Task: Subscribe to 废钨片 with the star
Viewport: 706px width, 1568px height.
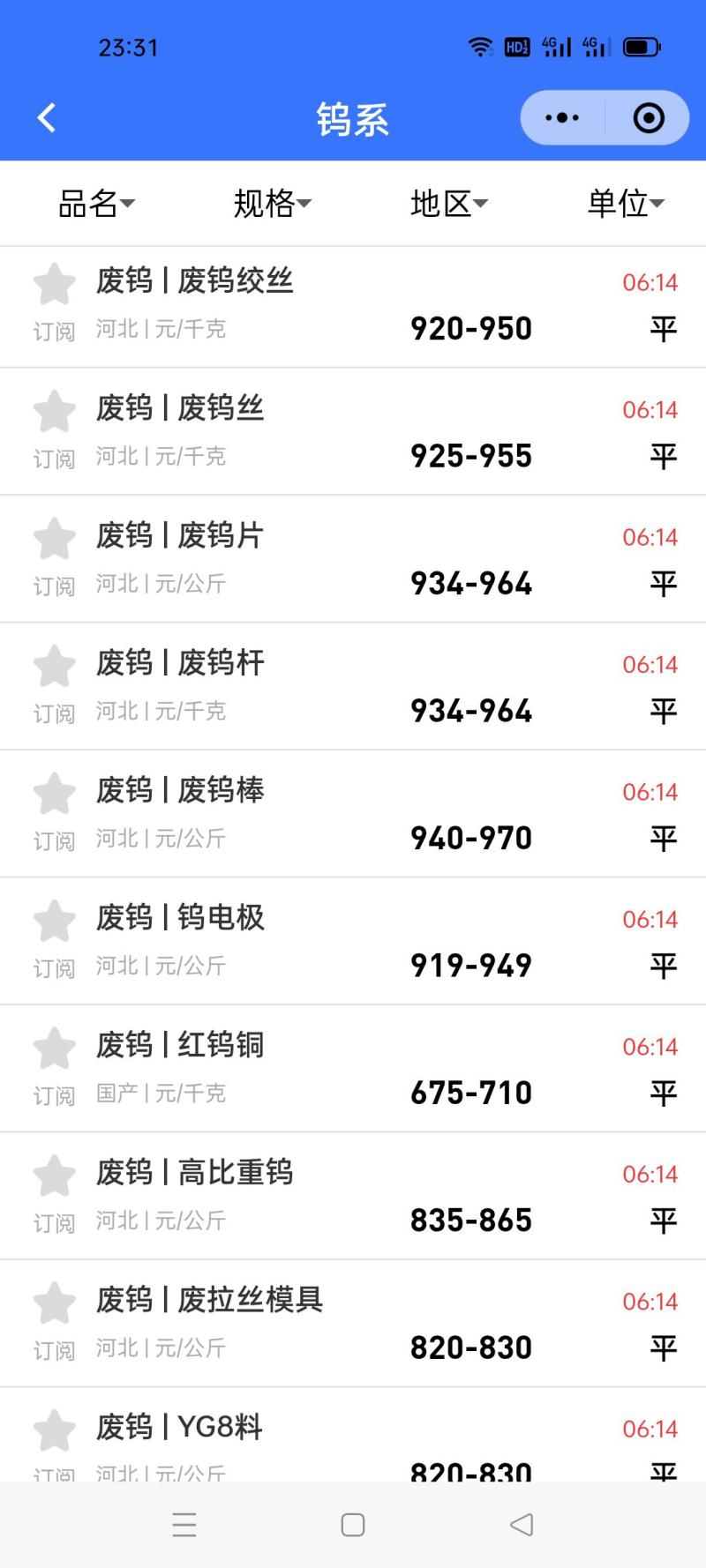Action: (x=55, y=540)
